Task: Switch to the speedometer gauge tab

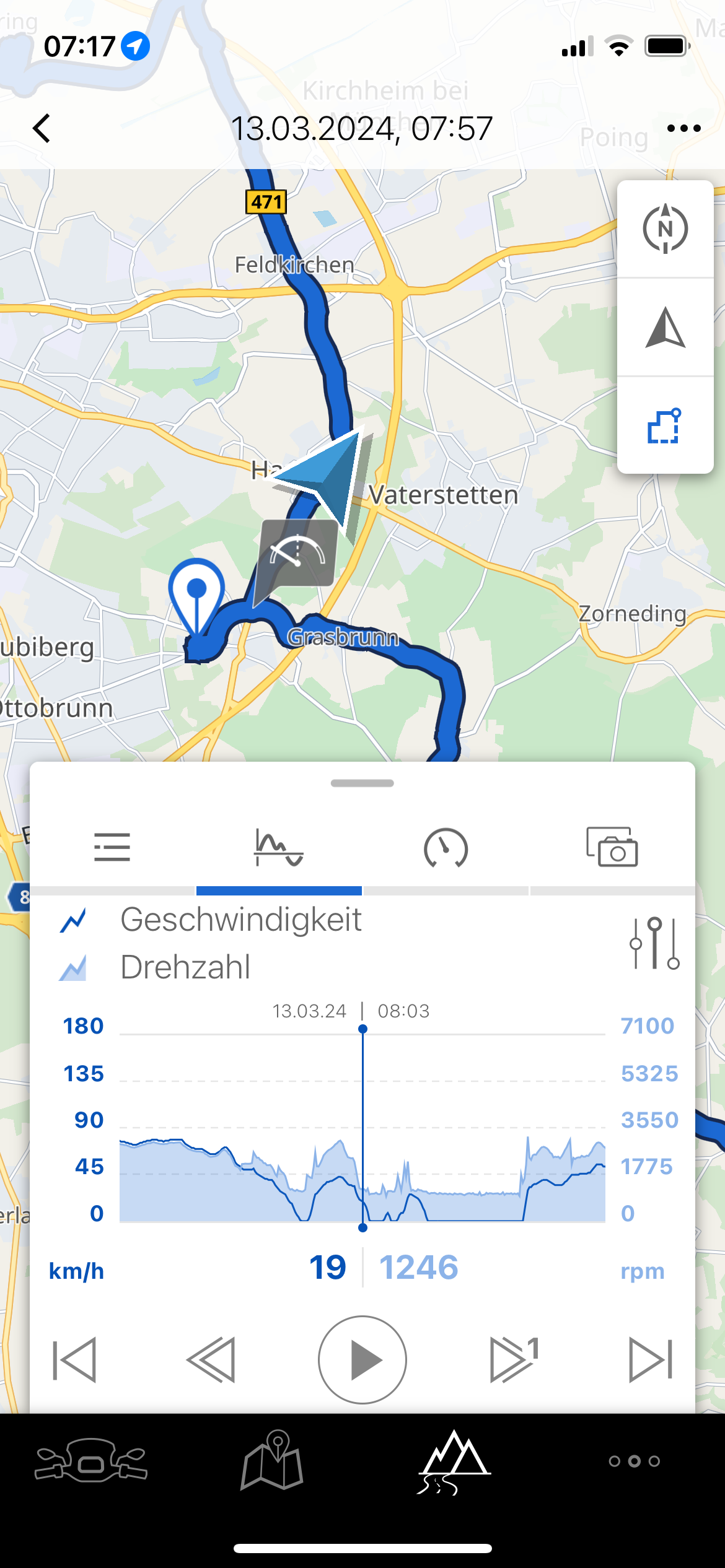Action: point(446,847)
